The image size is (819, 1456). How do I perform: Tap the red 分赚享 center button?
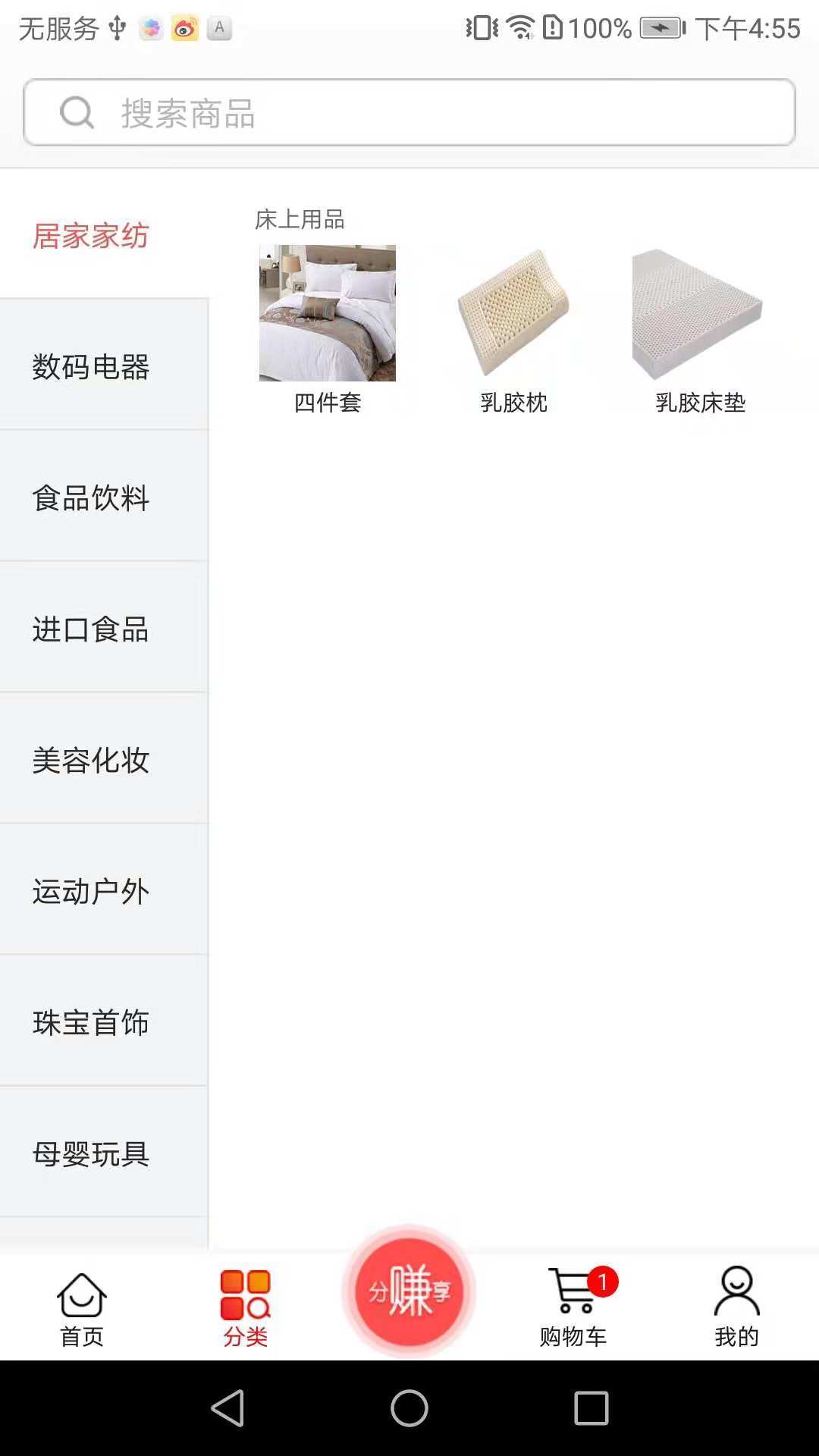[409, 1291]
